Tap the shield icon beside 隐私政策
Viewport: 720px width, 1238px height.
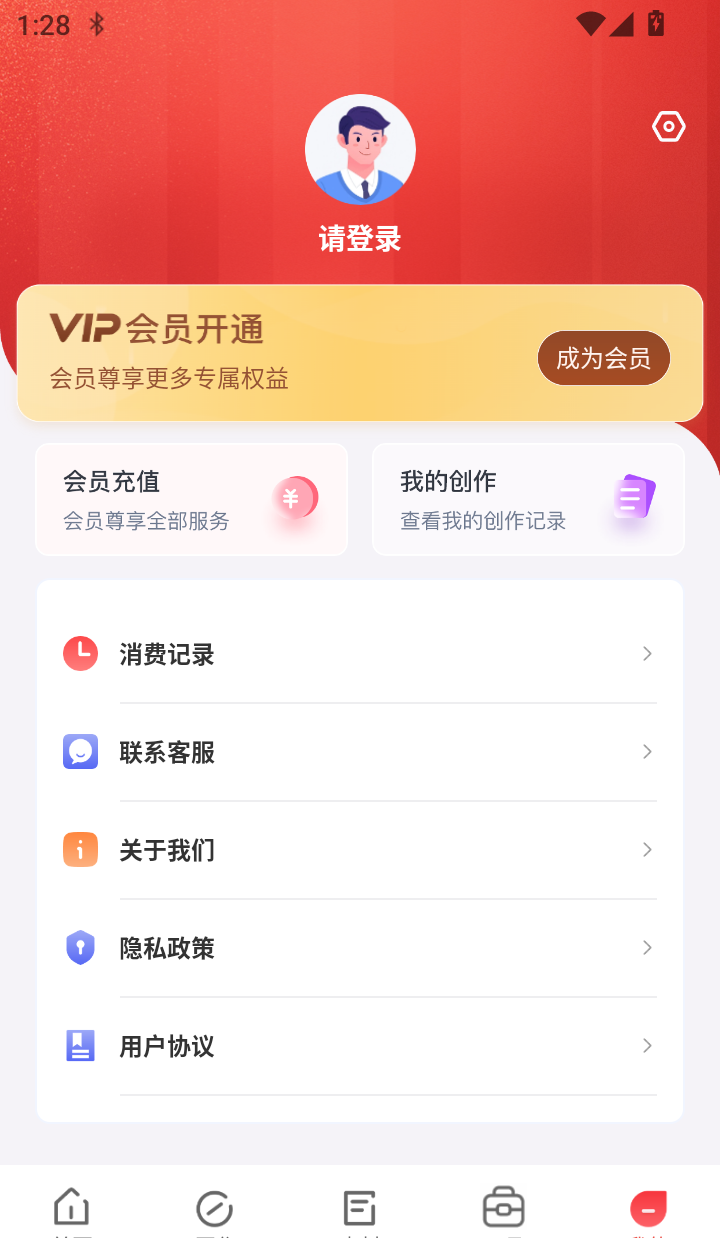pyautogui.click(x=80, y=947)
